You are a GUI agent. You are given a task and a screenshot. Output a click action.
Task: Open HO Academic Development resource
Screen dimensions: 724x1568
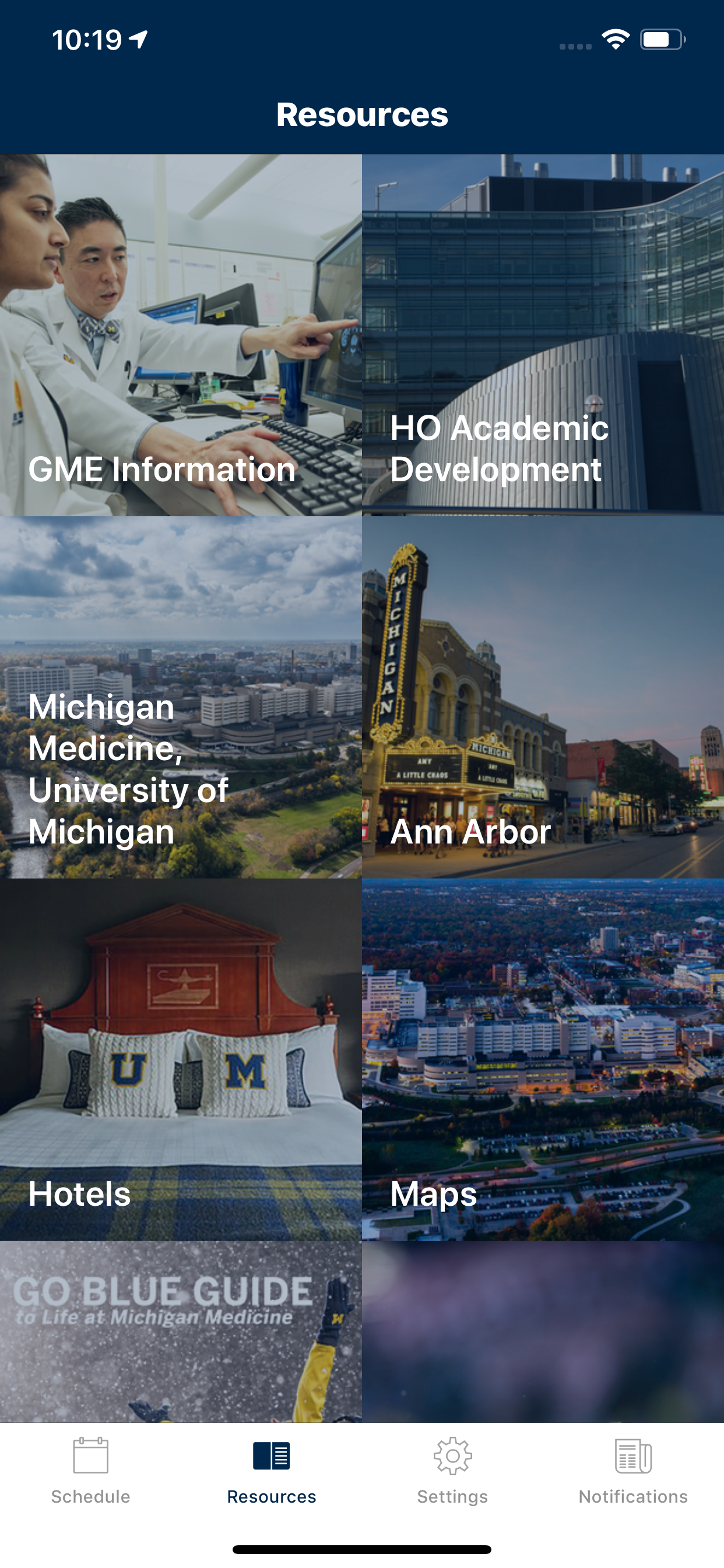coord(543,335)
